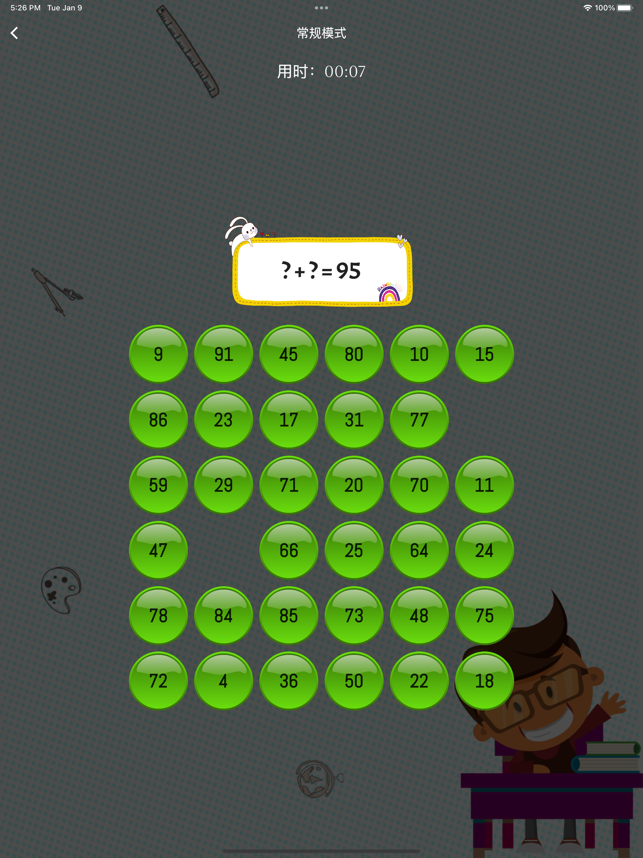The width and height of the screenshot is (643, 858).
Task: Pick the number 80 ball
Action: [x=354, y=354]
